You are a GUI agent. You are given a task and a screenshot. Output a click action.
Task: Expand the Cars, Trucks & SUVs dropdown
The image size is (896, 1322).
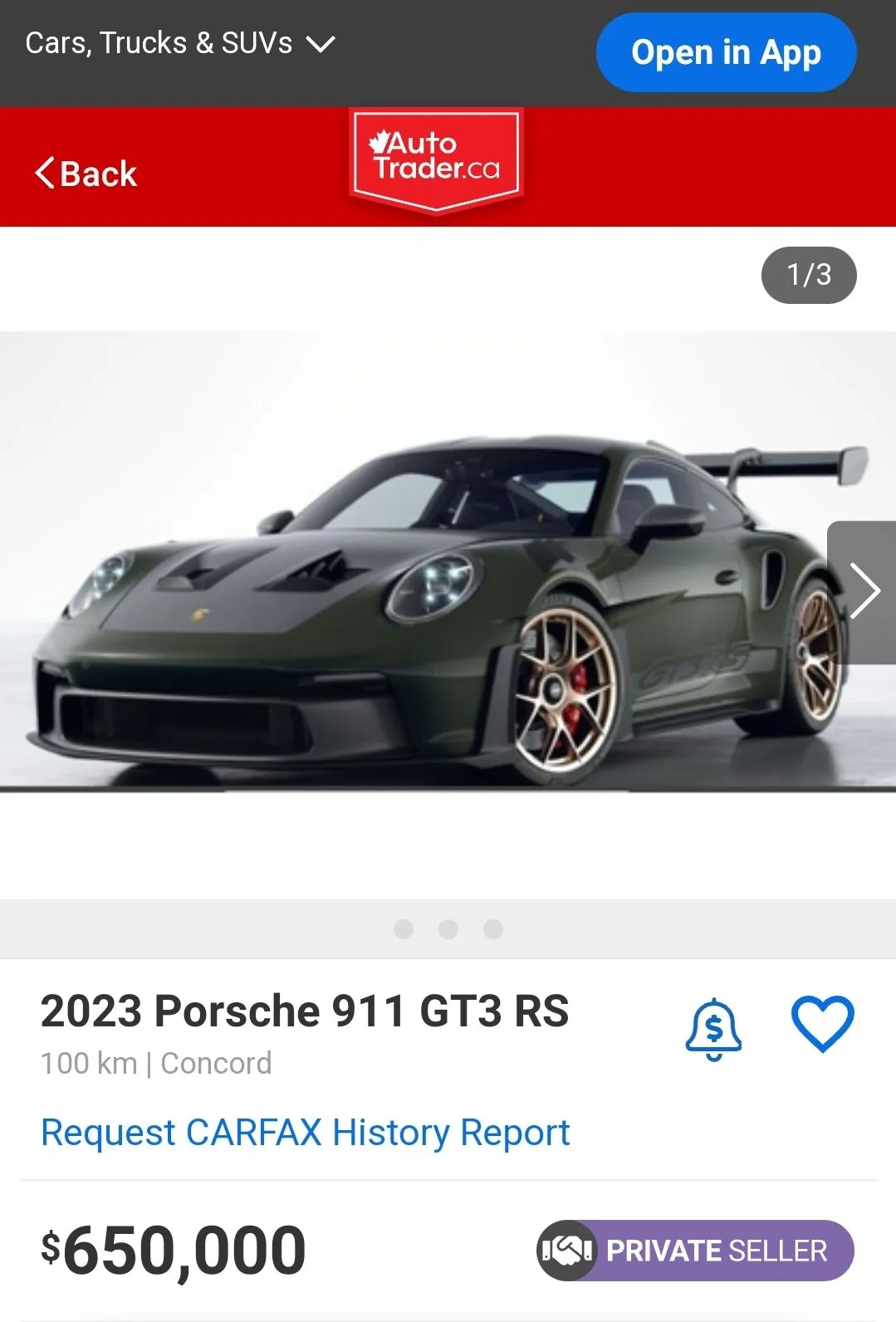click(x=179, y=43)
